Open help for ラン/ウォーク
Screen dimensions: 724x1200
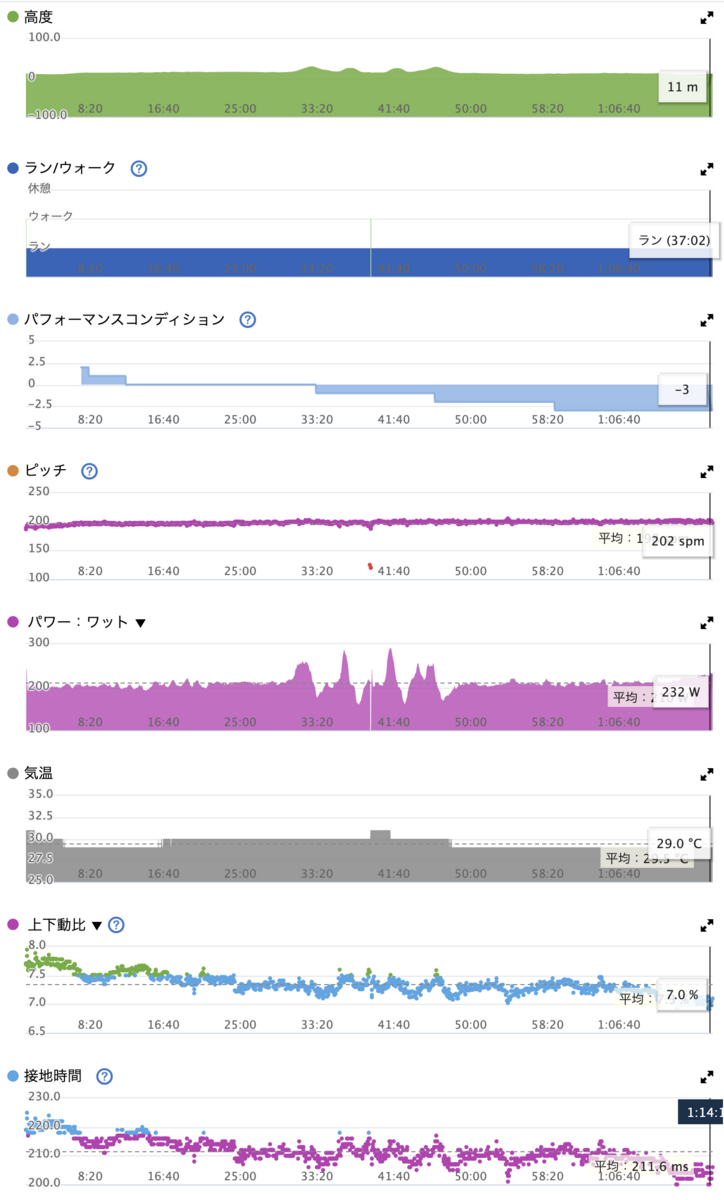pyautogui.click(x=139, y=169)
